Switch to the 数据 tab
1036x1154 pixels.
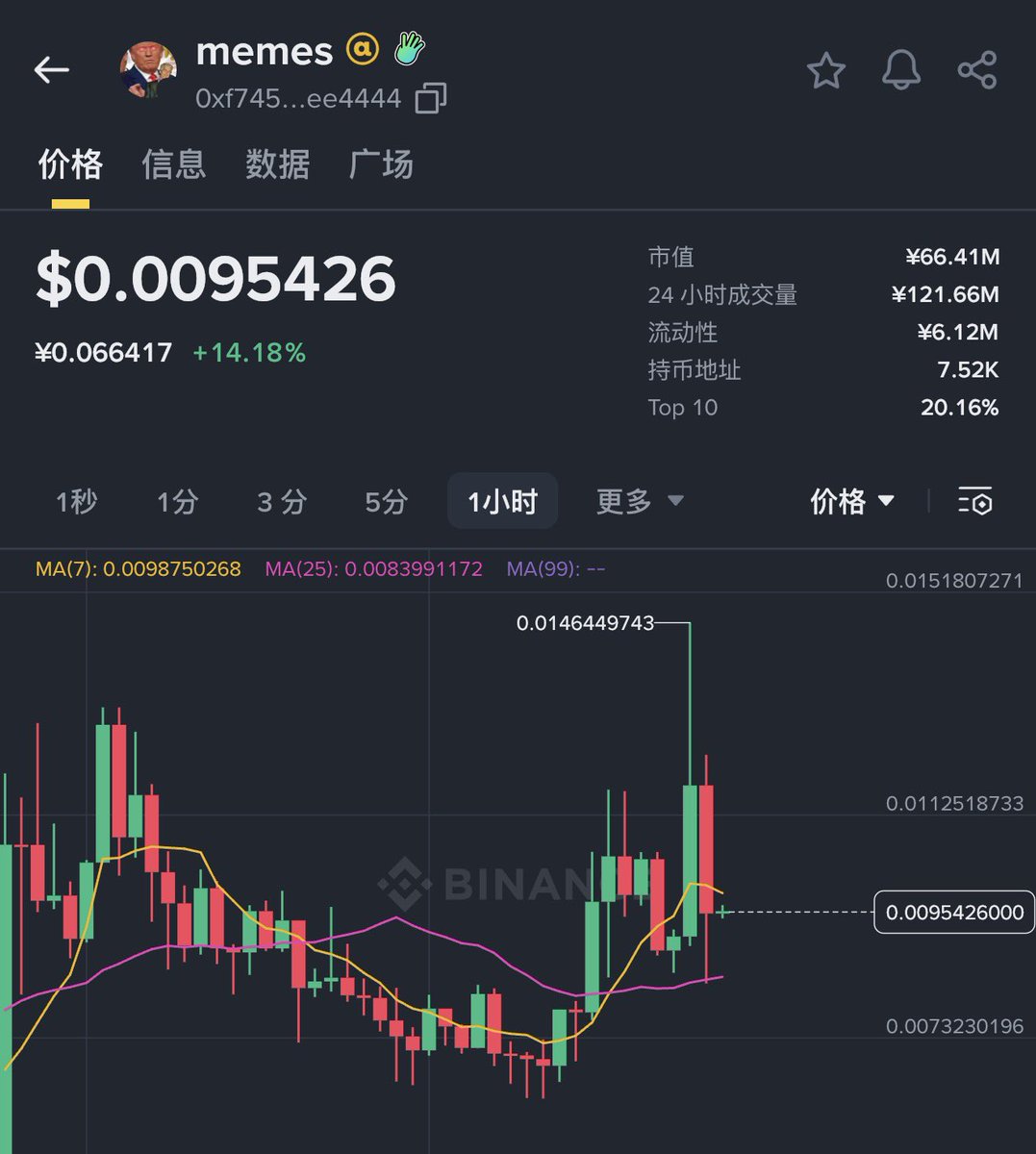(x=277, y=164)
